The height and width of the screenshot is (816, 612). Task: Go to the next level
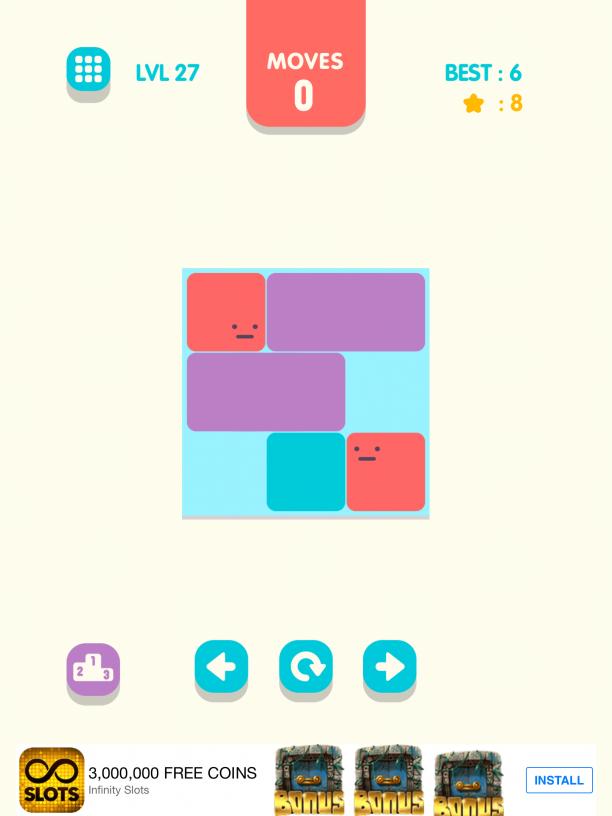pyautogui.click(x=389, y=667)
